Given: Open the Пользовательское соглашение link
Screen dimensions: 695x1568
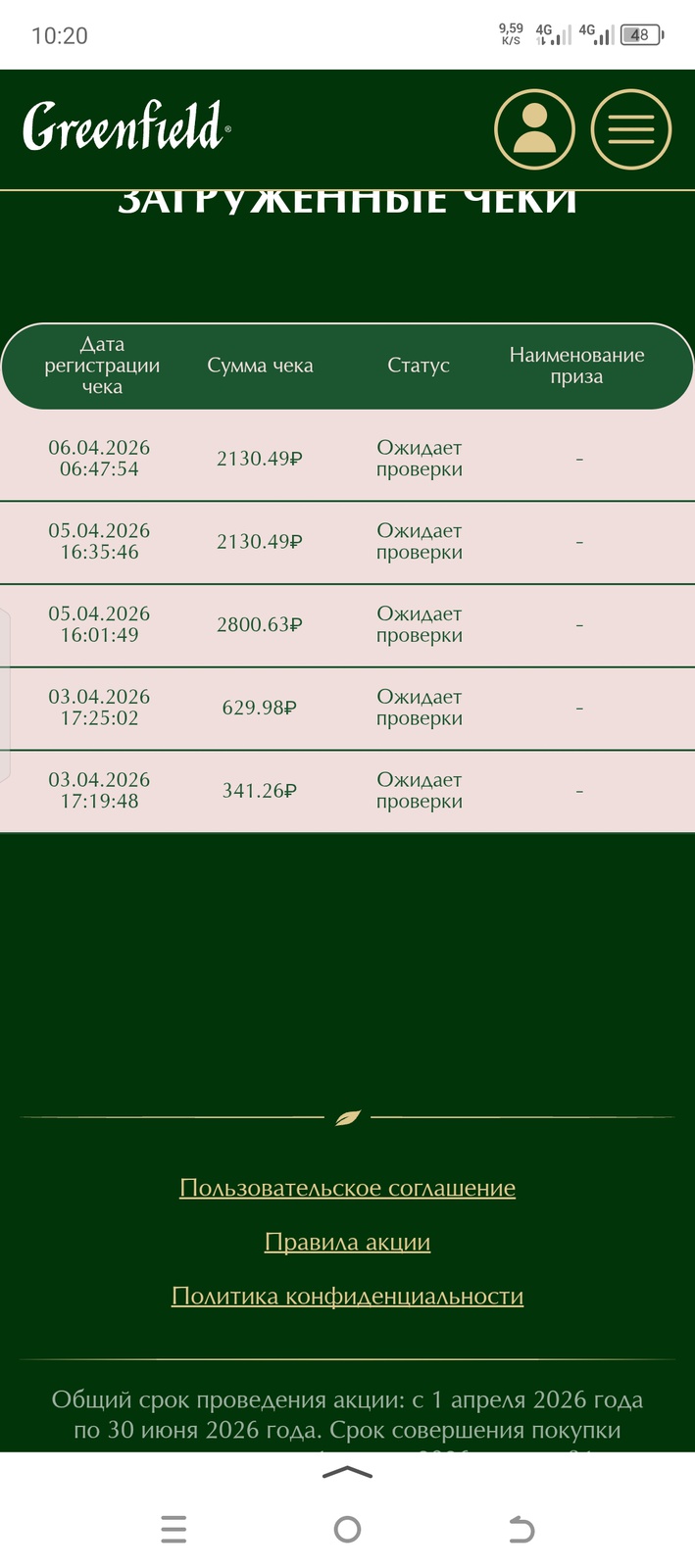Looking at the screenshot, I should click(x=347, y=1188).
